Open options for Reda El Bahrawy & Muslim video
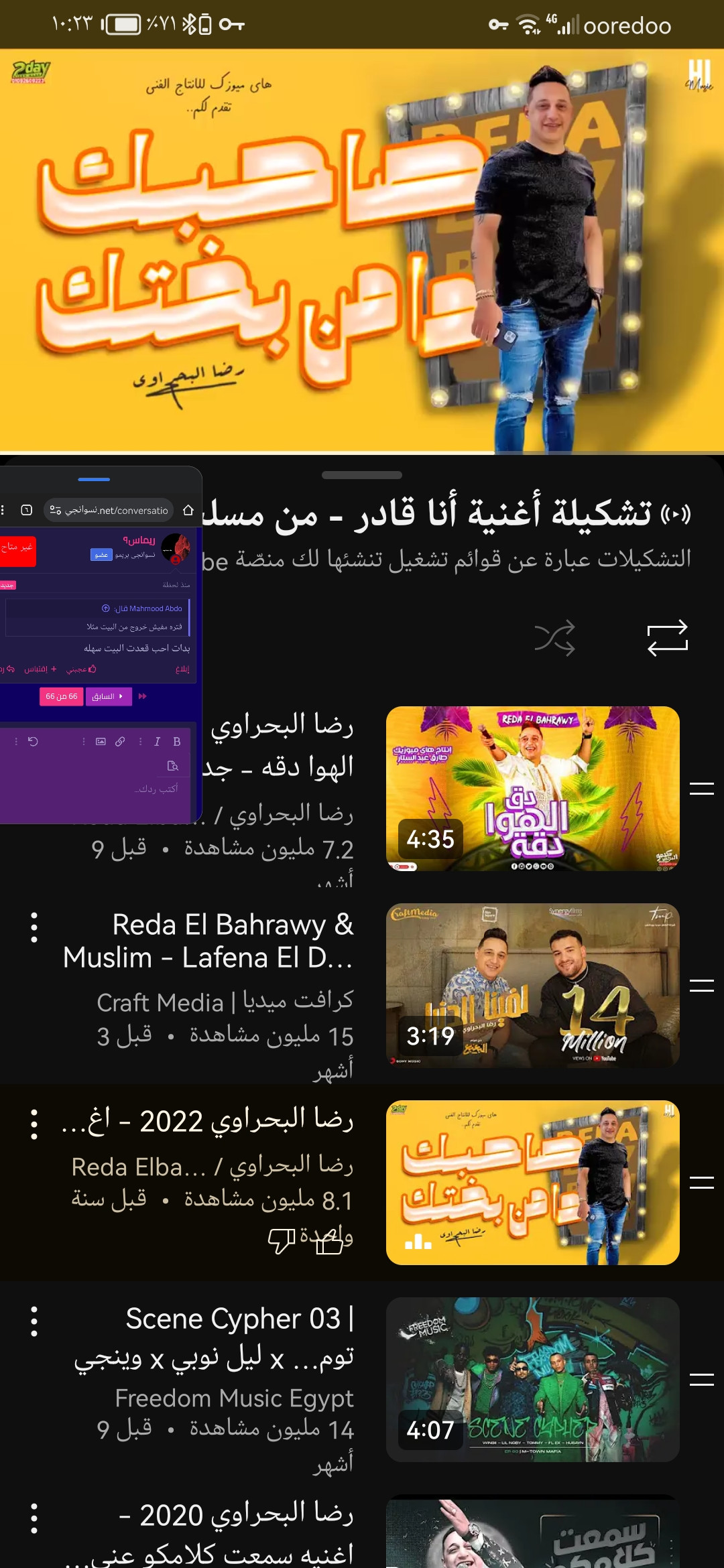This screenshot has width=724, height=1568. [x=34, y=927]
